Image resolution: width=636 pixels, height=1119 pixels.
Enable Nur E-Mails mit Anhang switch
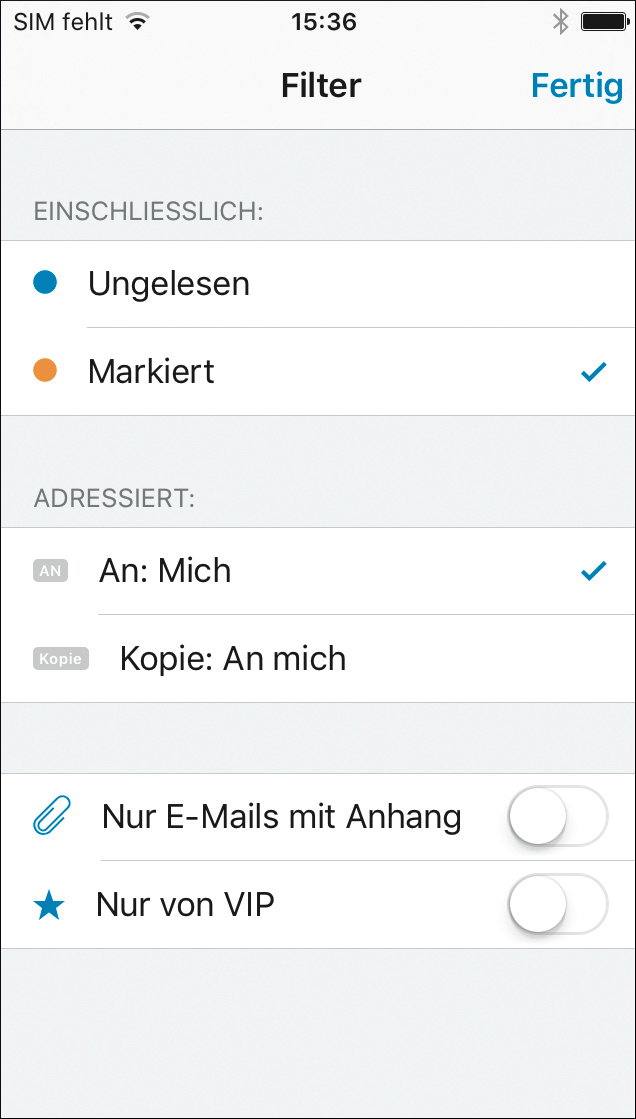(x=557, y=818)
